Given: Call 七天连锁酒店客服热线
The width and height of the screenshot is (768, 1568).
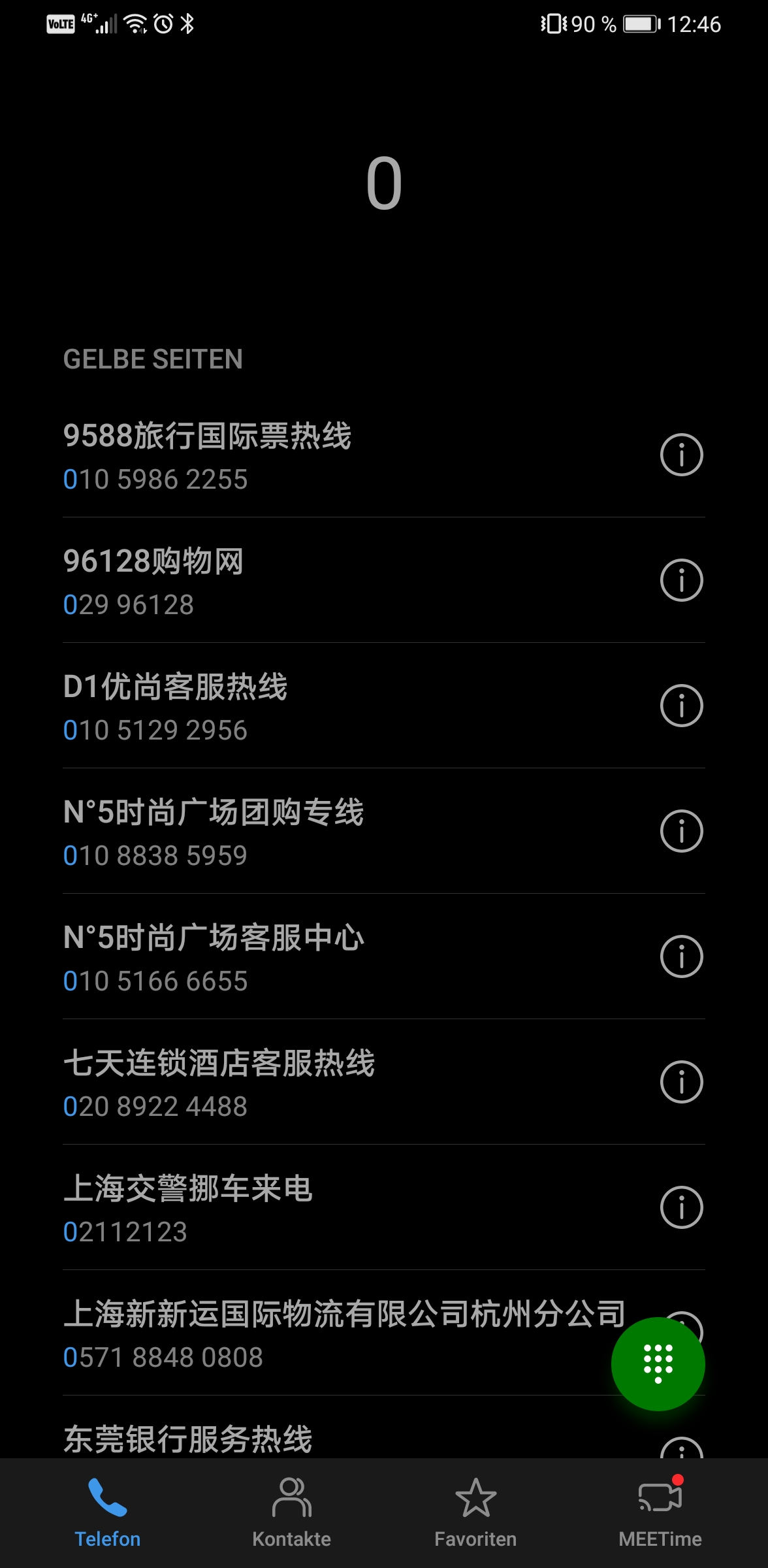Looking at the screenshot, I should coord(353,1082).
